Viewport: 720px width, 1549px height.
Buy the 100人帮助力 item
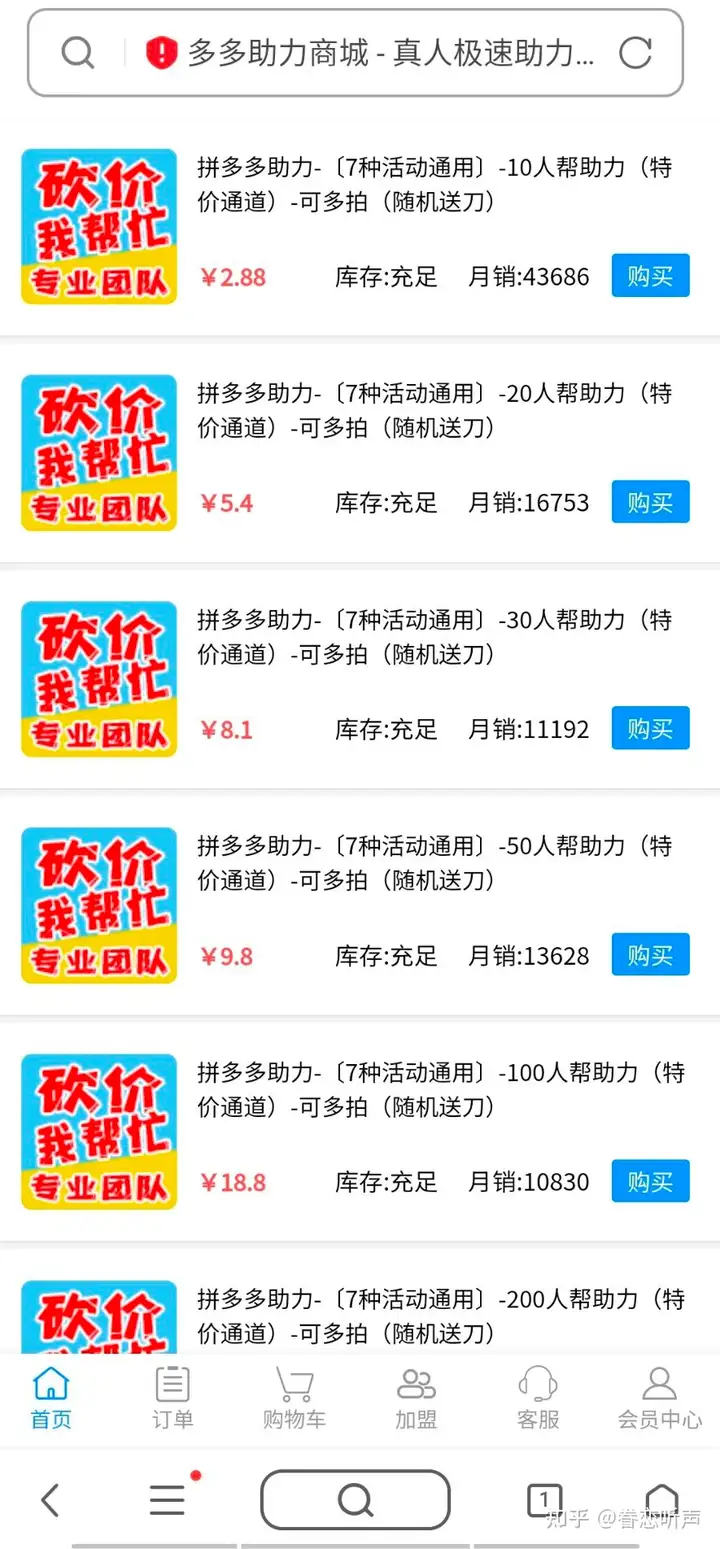650,1182
